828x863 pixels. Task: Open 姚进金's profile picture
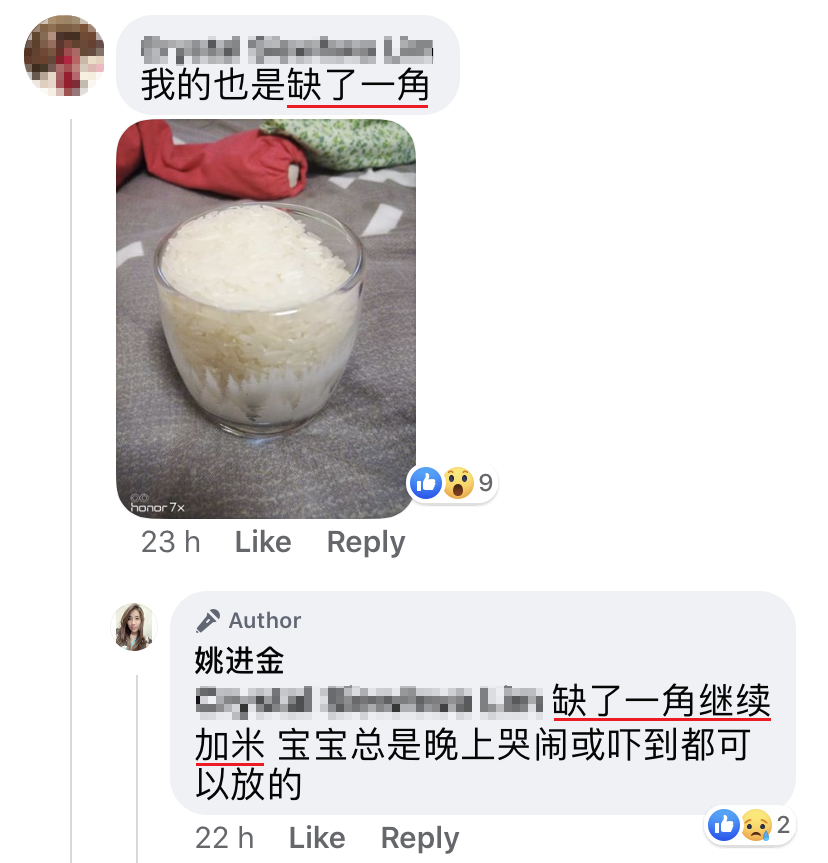pyautogui.click(x=133, y=627)
